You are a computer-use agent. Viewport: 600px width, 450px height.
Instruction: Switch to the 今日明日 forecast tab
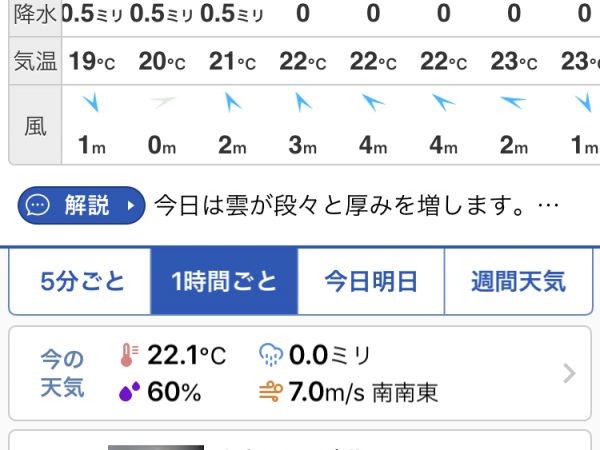370,282
